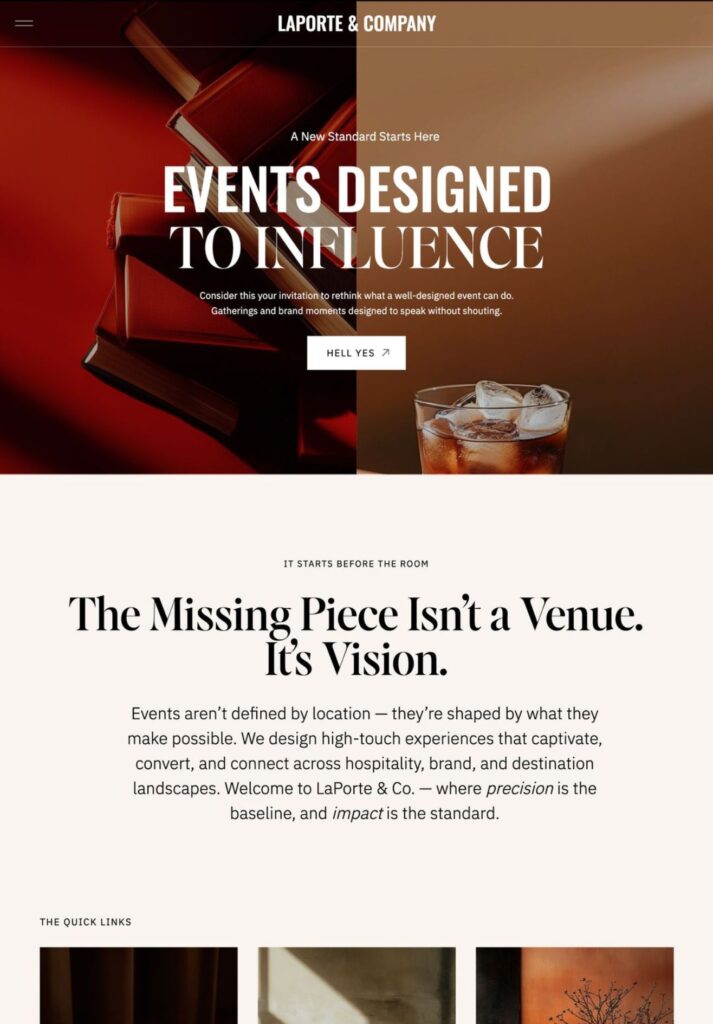Viewport: 713px width, 1024px height.
Task: Open the hamburger navigation menu
Action: click(x=24, y=23)
